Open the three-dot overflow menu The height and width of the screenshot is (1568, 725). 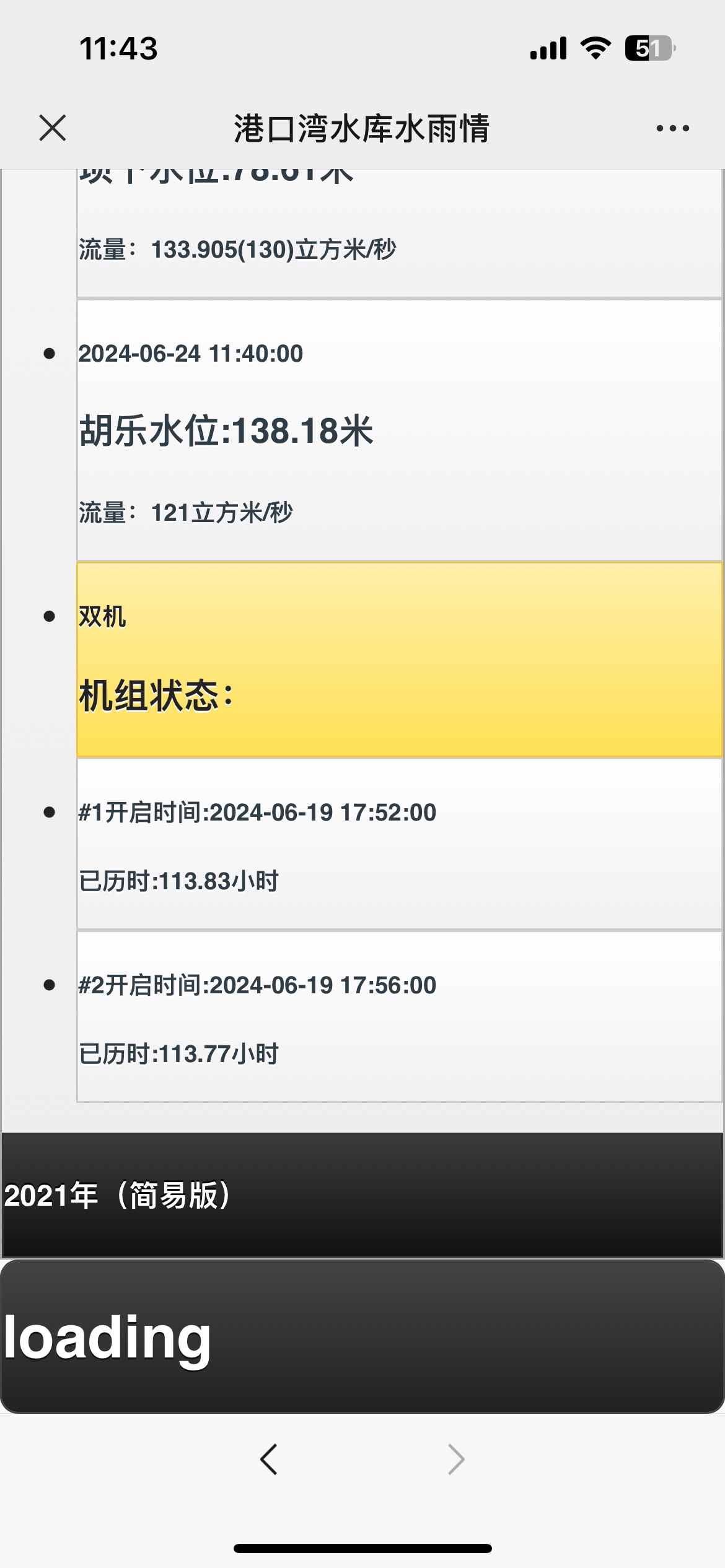(672, 128)
